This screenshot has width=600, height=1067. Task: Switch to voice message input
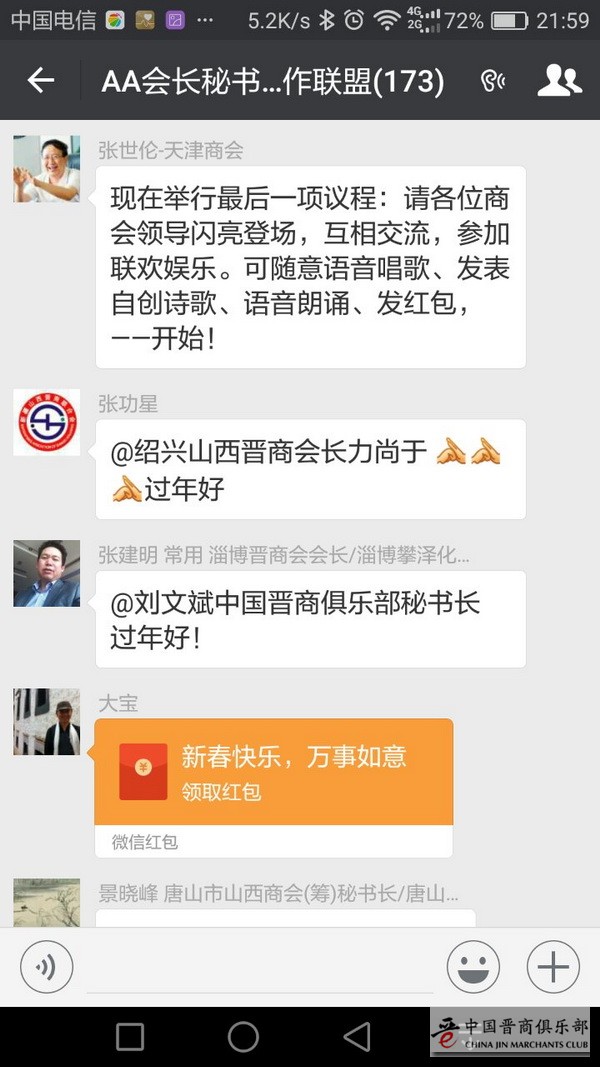coord(47,967)
